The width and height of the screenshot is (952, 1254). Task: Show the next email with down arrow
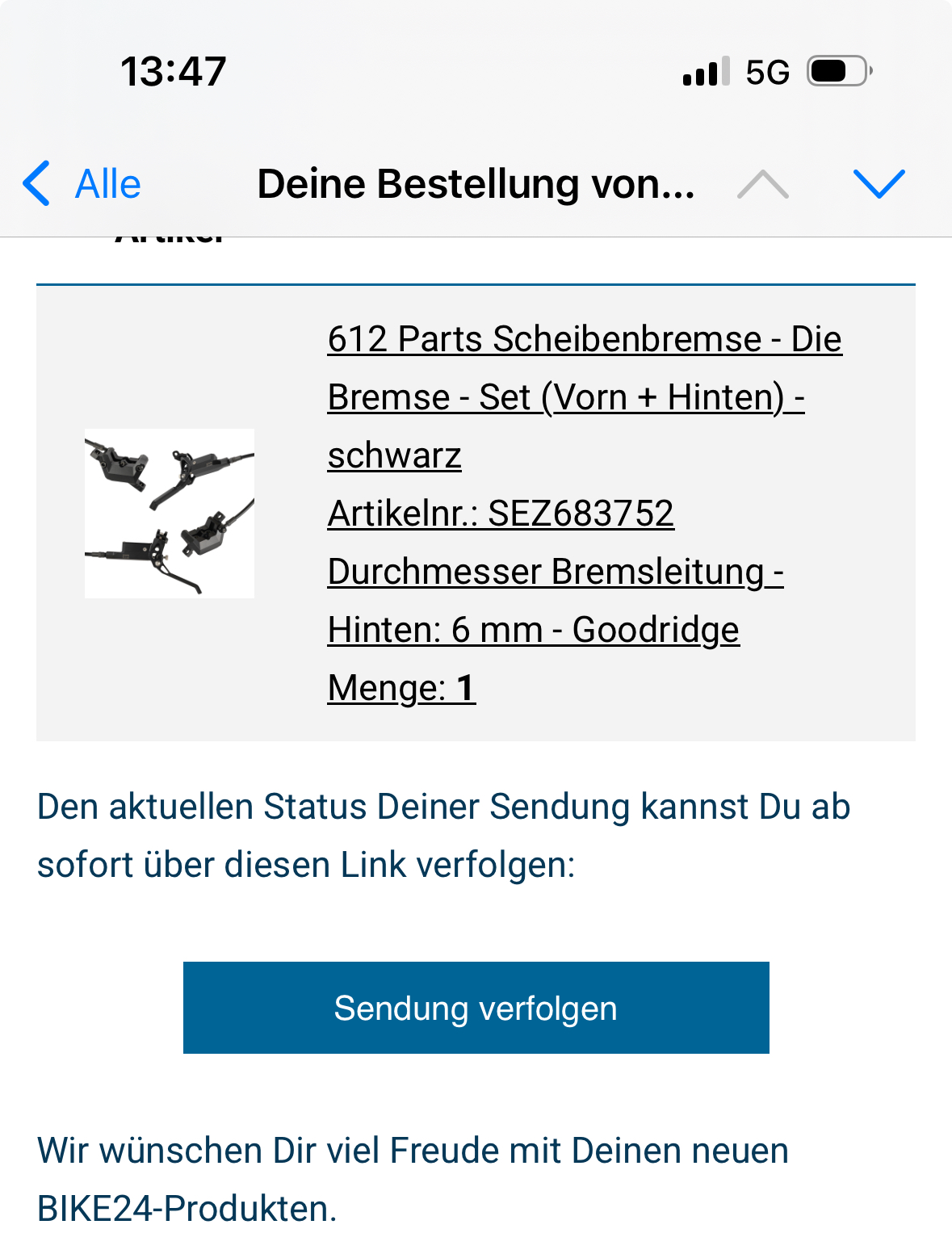[x=879, y=184]
